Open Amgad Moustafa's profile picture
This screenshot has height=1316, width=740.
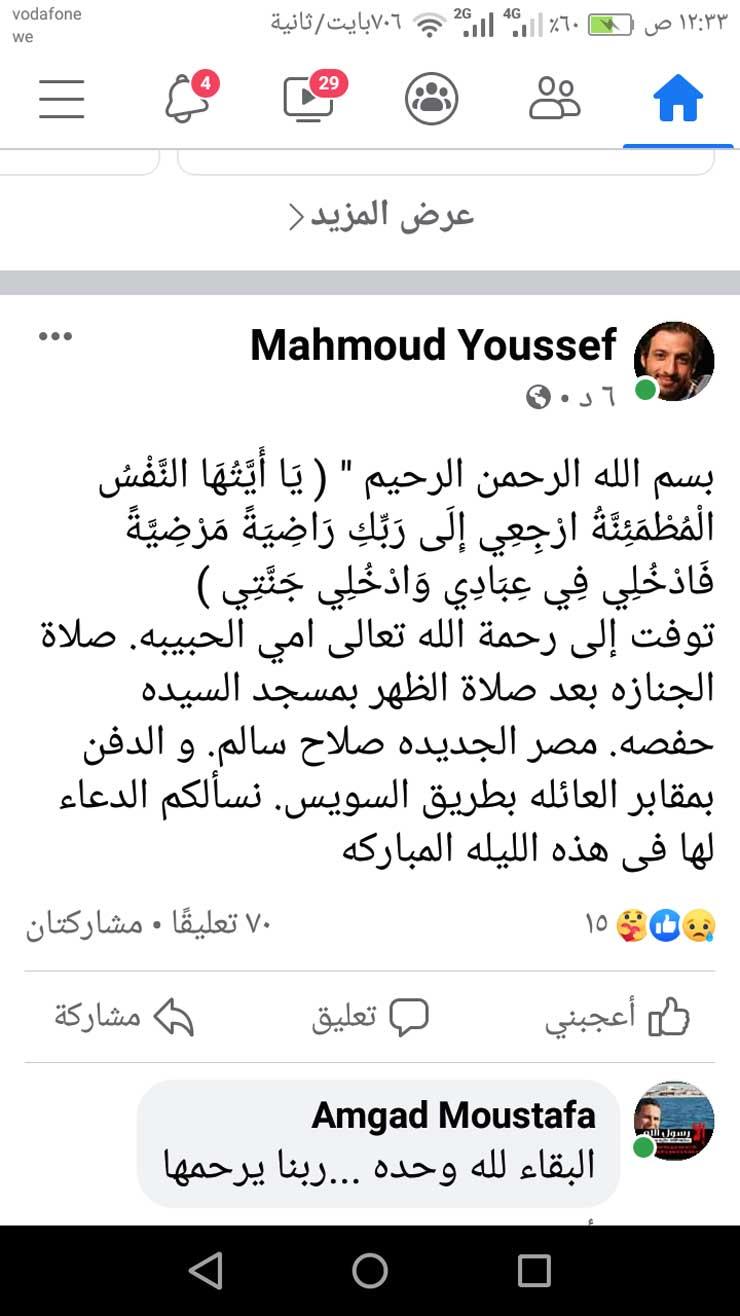pos(674,1120)
